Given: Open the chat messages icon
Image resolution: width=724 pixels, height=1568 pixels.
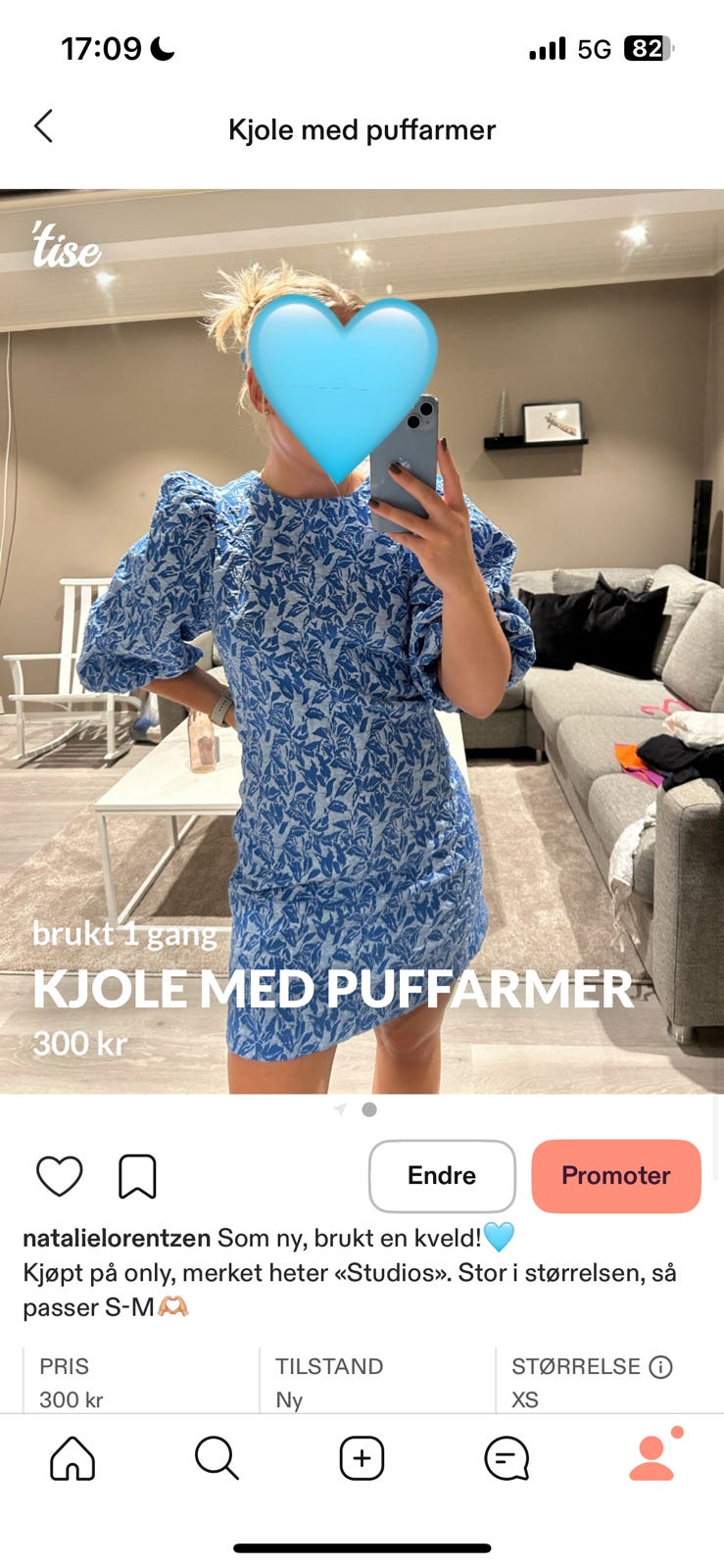Looking at the screenshot, I should pyautogui.click(x=507, y=1457).
